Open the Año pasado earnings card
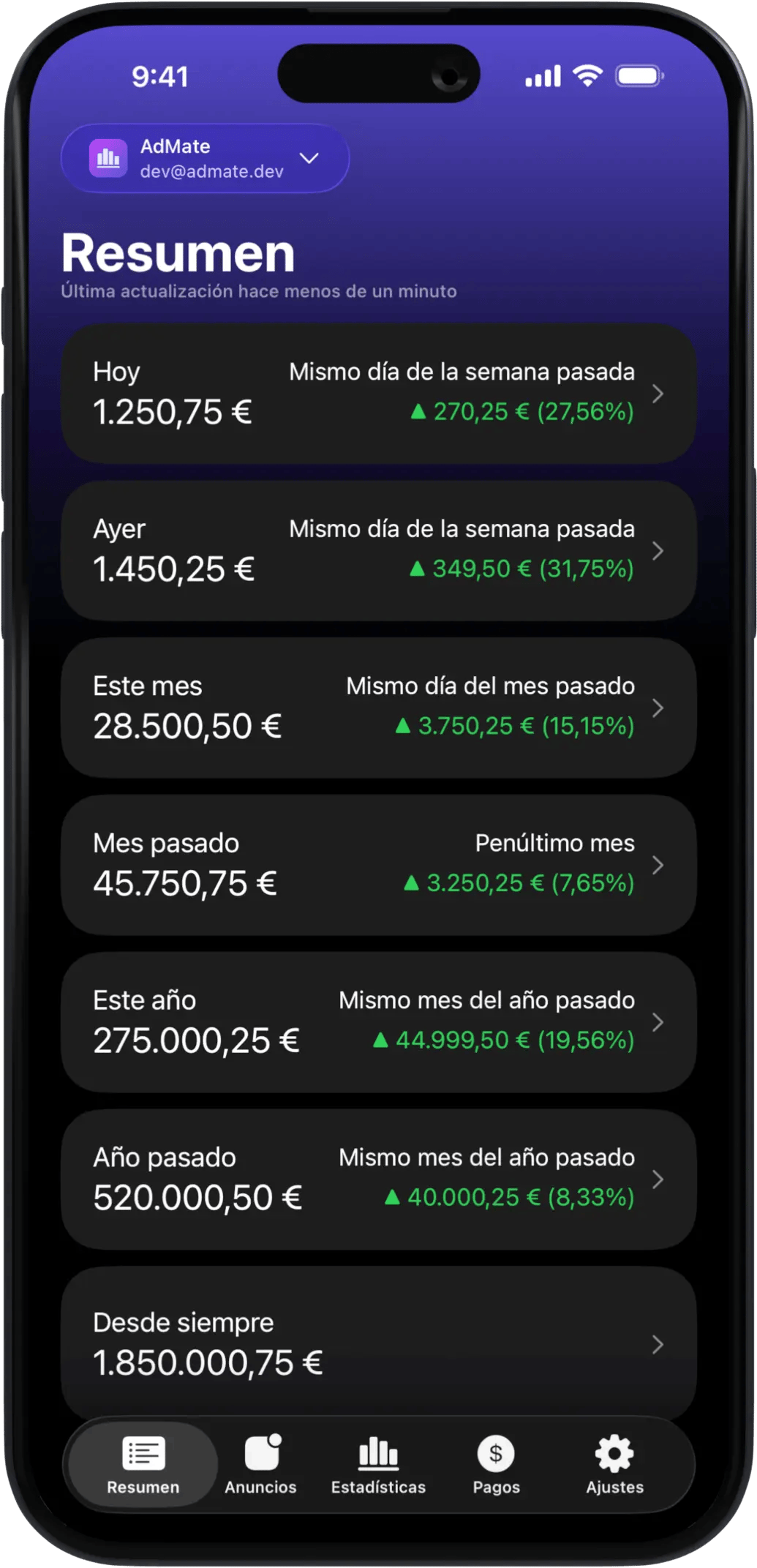The image size is (757, 1568). tap(378, 1179)
